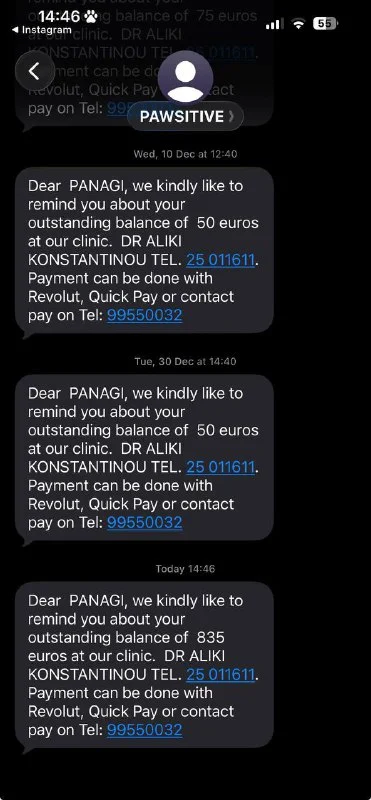
Task: Go back to the messages list
Action: pyautogui.click(x=34, y=71)
